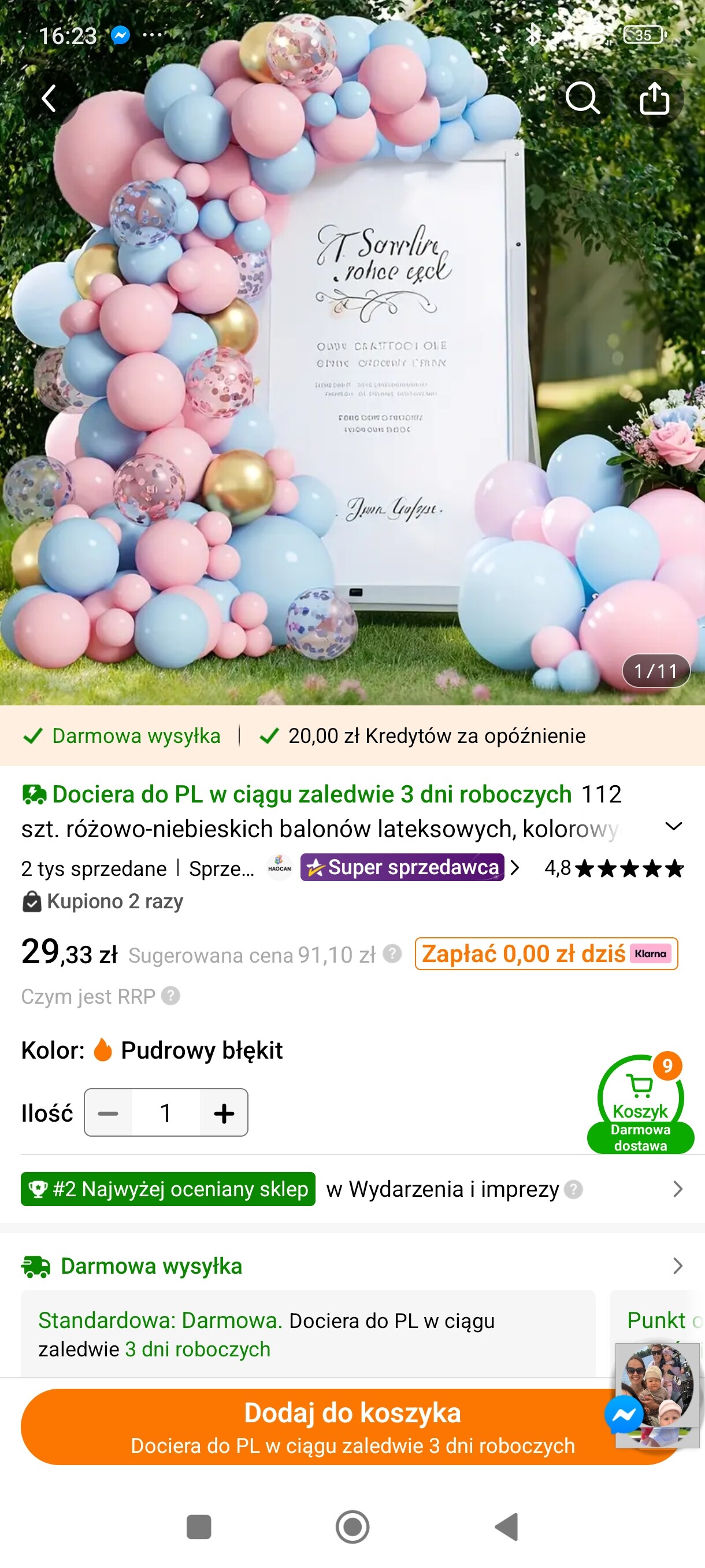This screenshot has height=1568, width=705.
Task: Tap the system home button
Action: (352, 1526)
